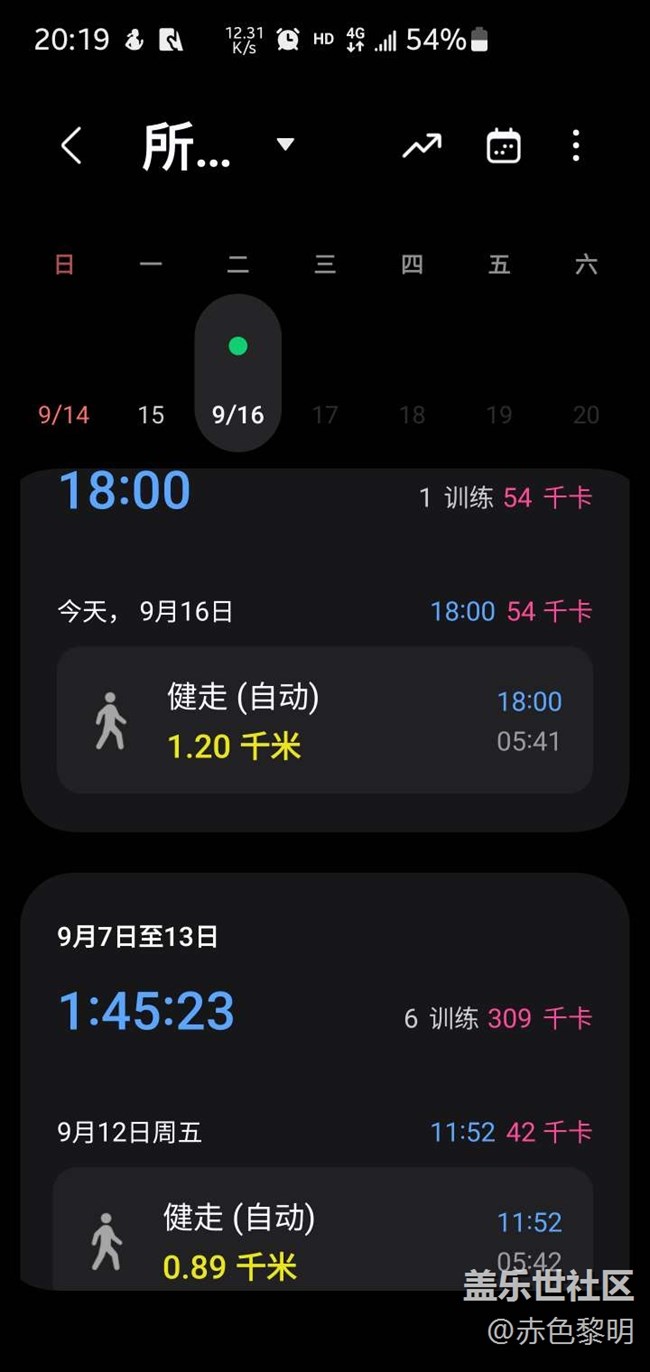The width and height of the screenshot is (650, 1372).
Task: Open the calendar view icon
Action: (x=503, y=146)
